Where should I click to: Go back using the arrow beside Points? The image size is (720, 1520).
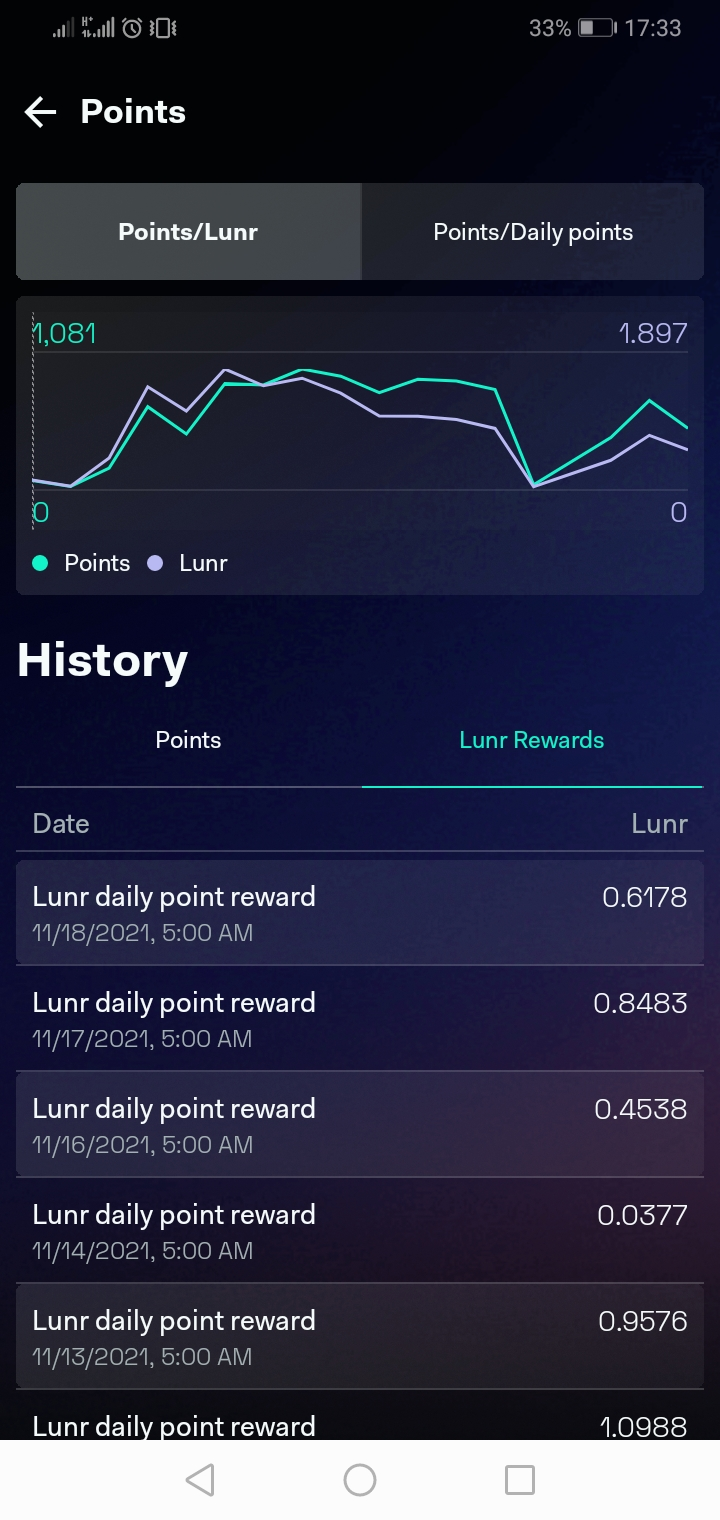pos(40,112)
